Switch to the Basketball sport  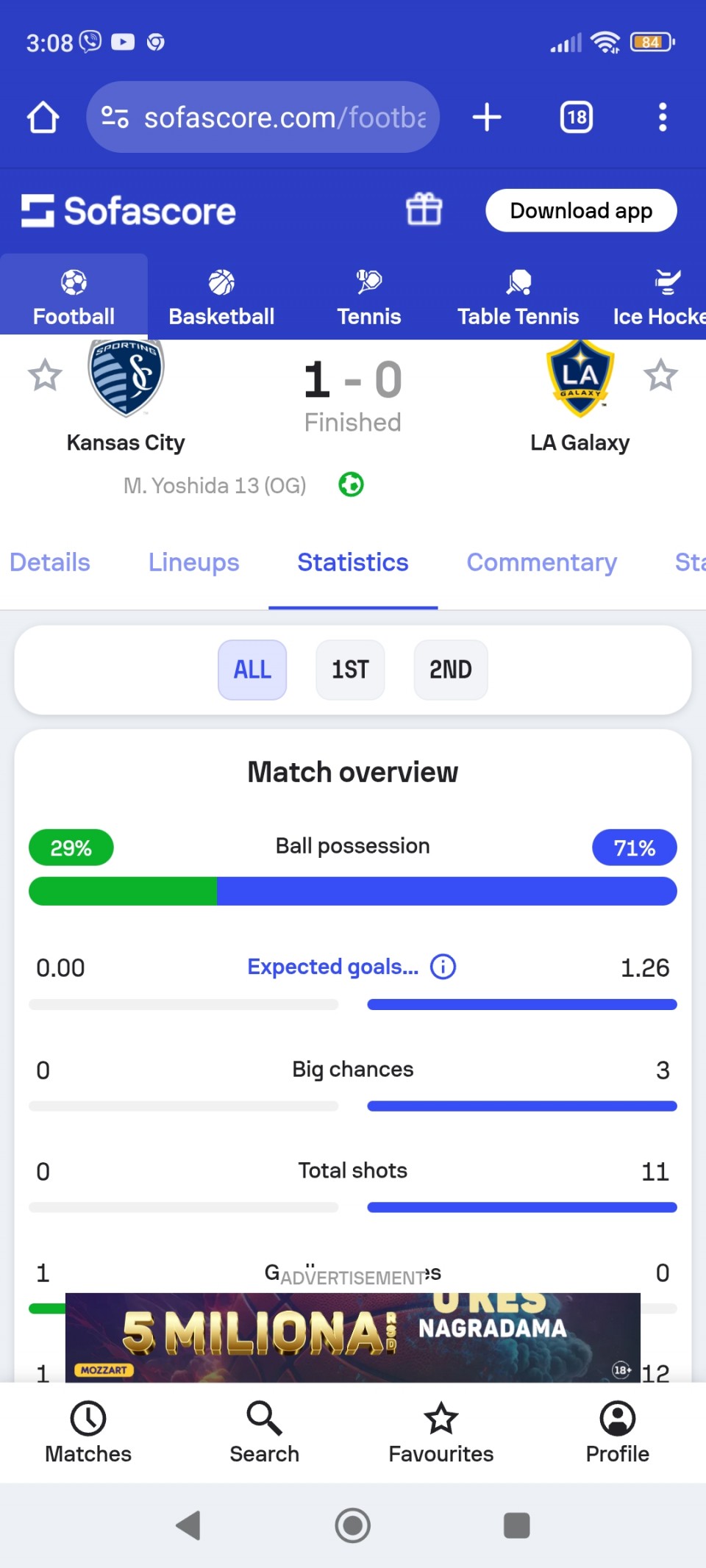(221, 298)
